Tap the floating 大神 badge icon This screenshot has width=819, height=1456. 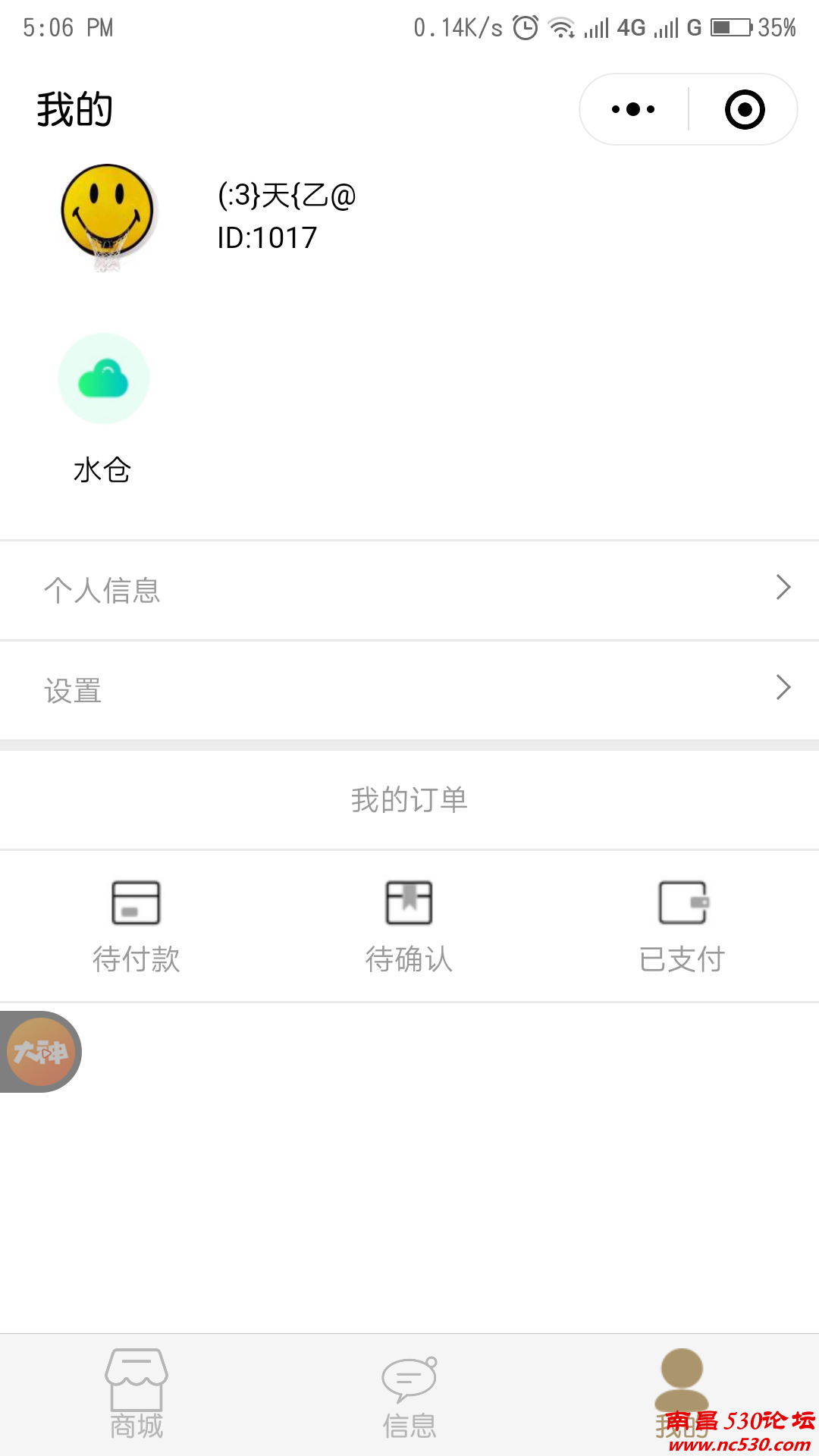tap(42, 1050)
